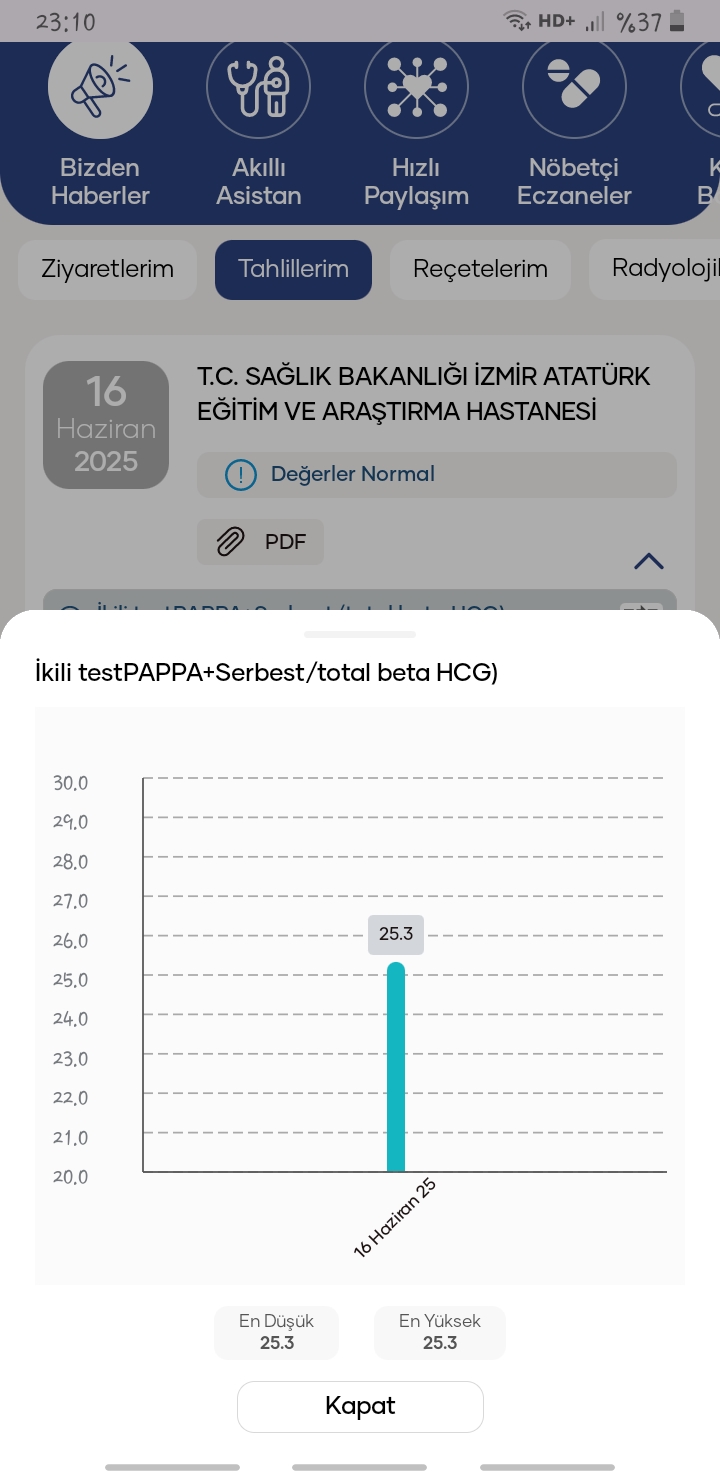Close the chart with Kapat button
The width and height of the screenshot is (720, 1480).
pos(360,1406)
